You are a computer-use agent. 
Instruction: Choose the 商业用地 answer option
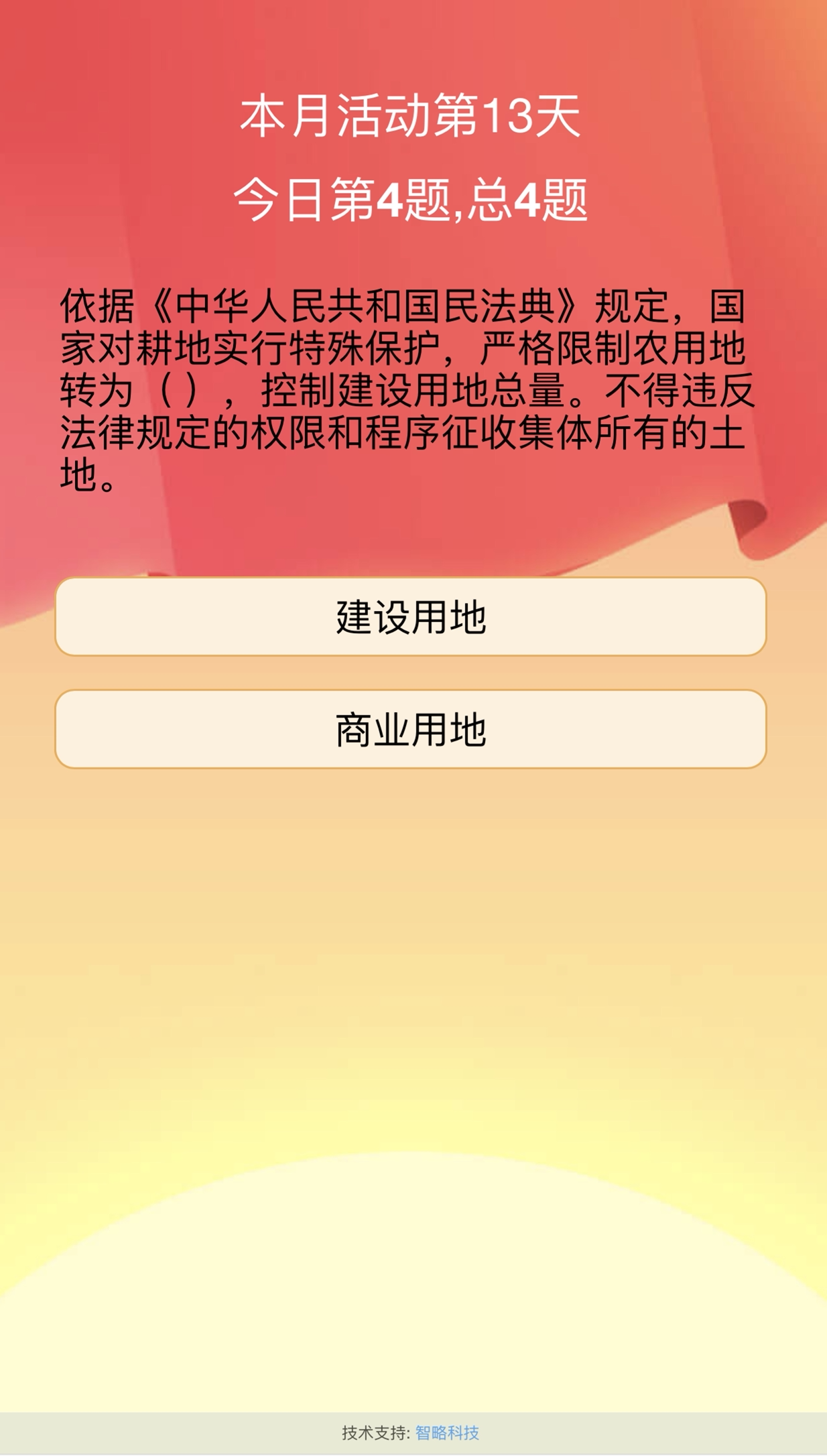410,729
